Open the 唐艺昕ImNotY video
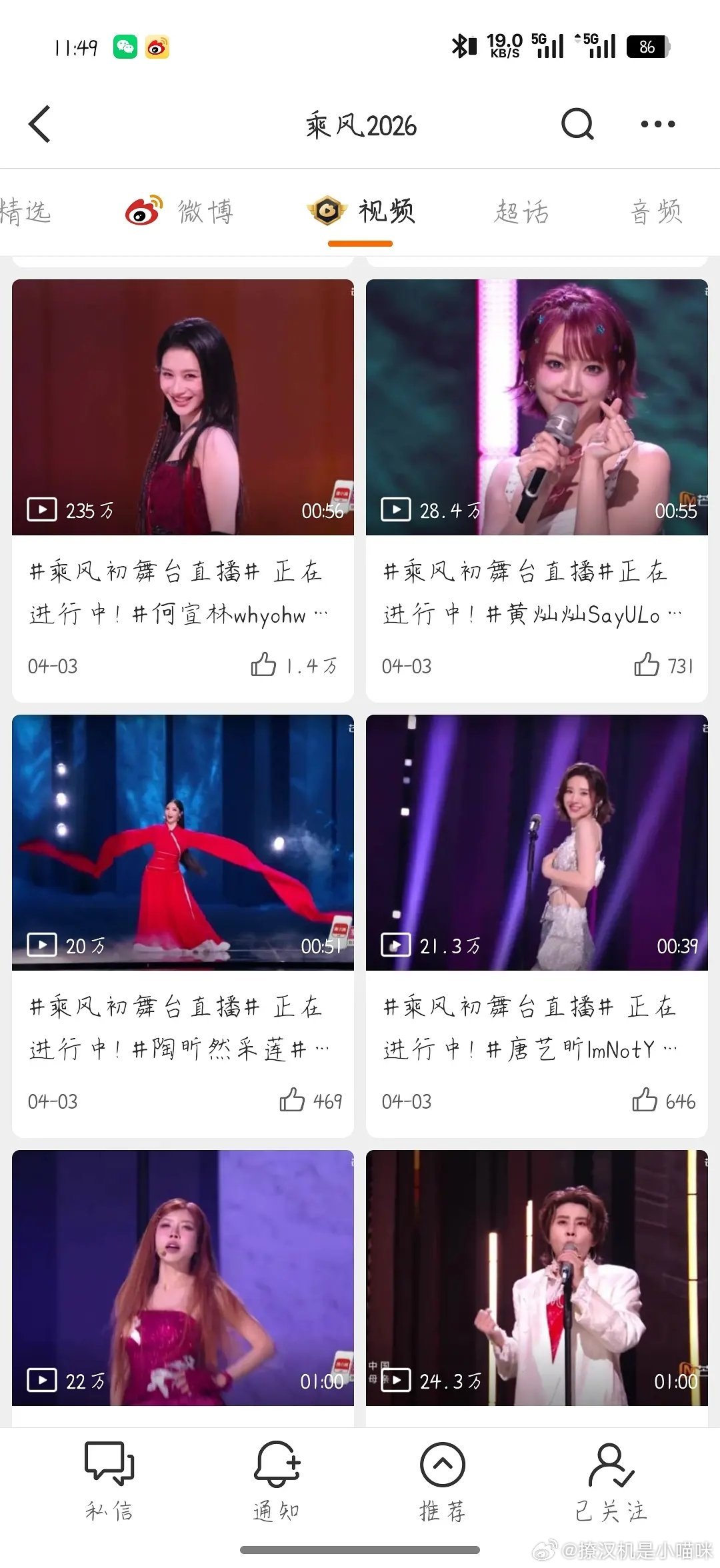 point(537,843)
